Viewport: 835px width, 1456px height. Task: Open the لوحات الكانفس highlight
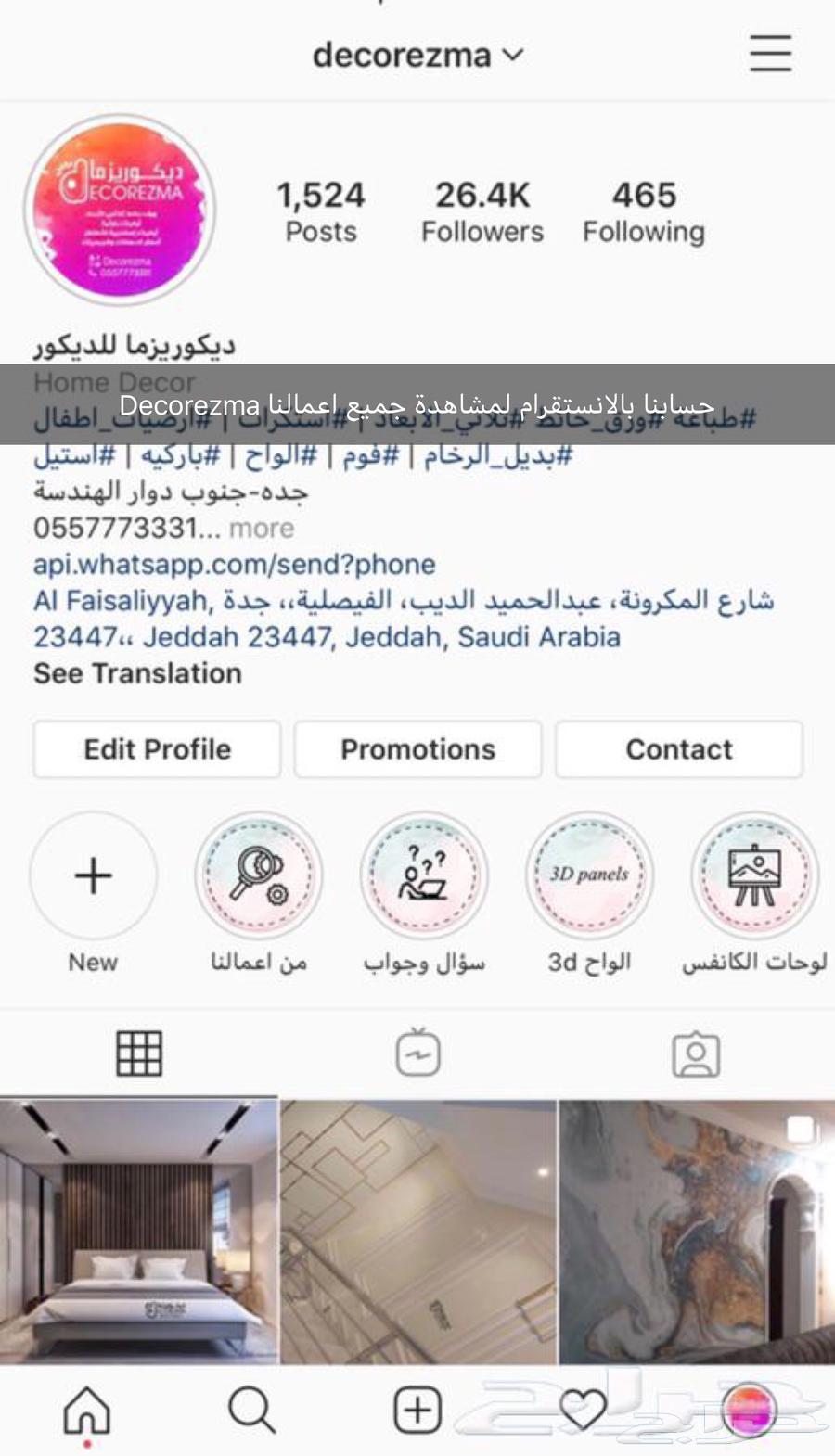coord(754,875)
